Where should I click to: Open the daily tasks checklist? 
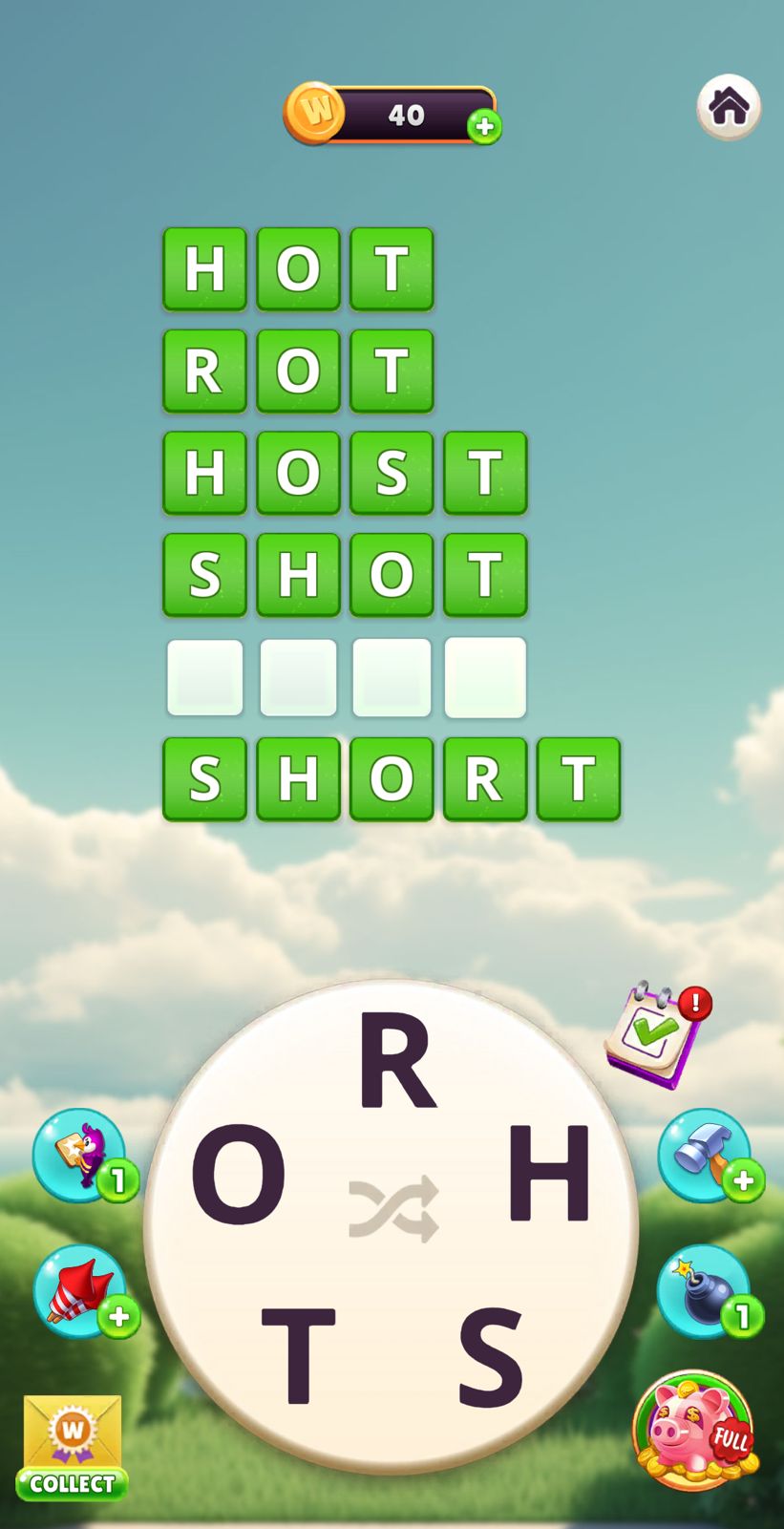coord(657,1033)
